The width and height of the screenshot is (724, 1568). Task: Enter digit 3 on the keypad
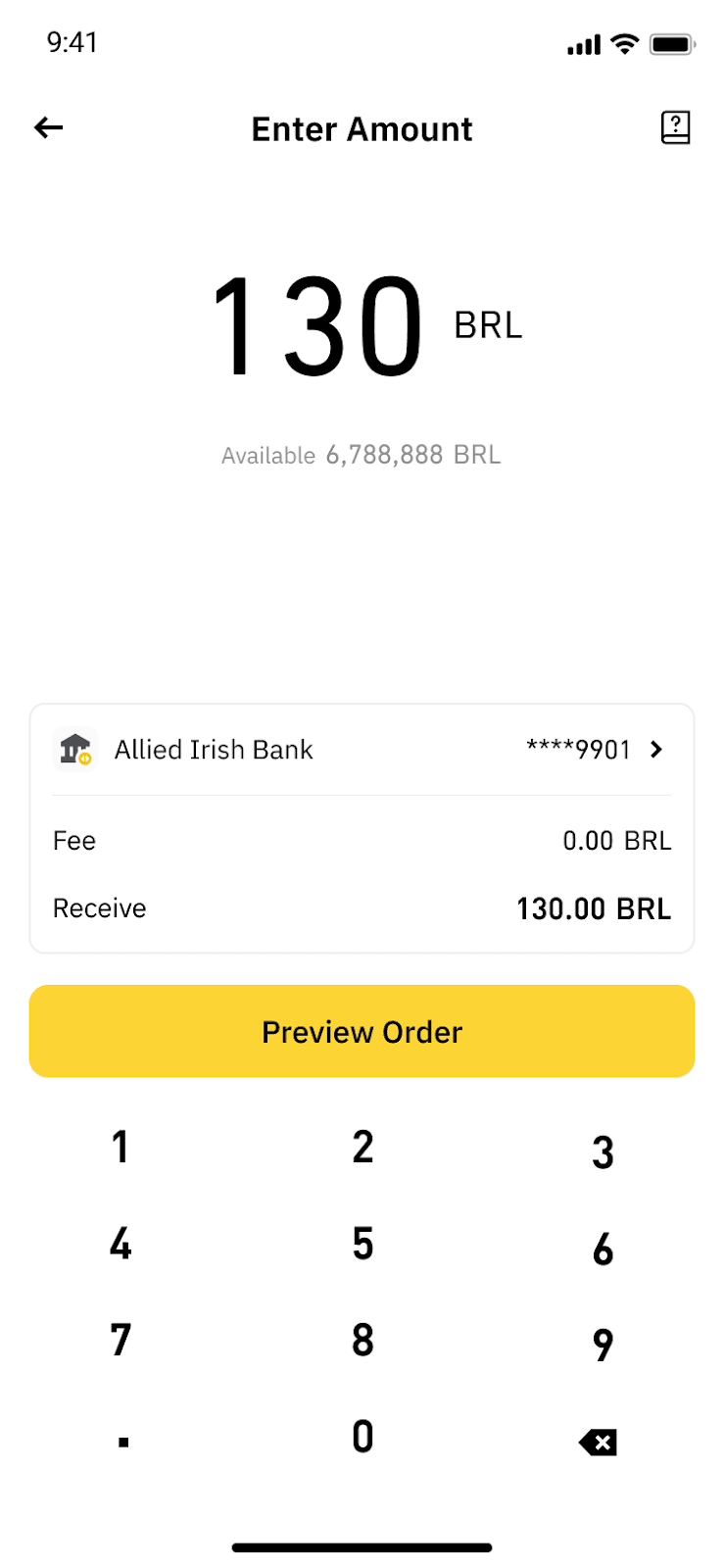(603, 1151)
